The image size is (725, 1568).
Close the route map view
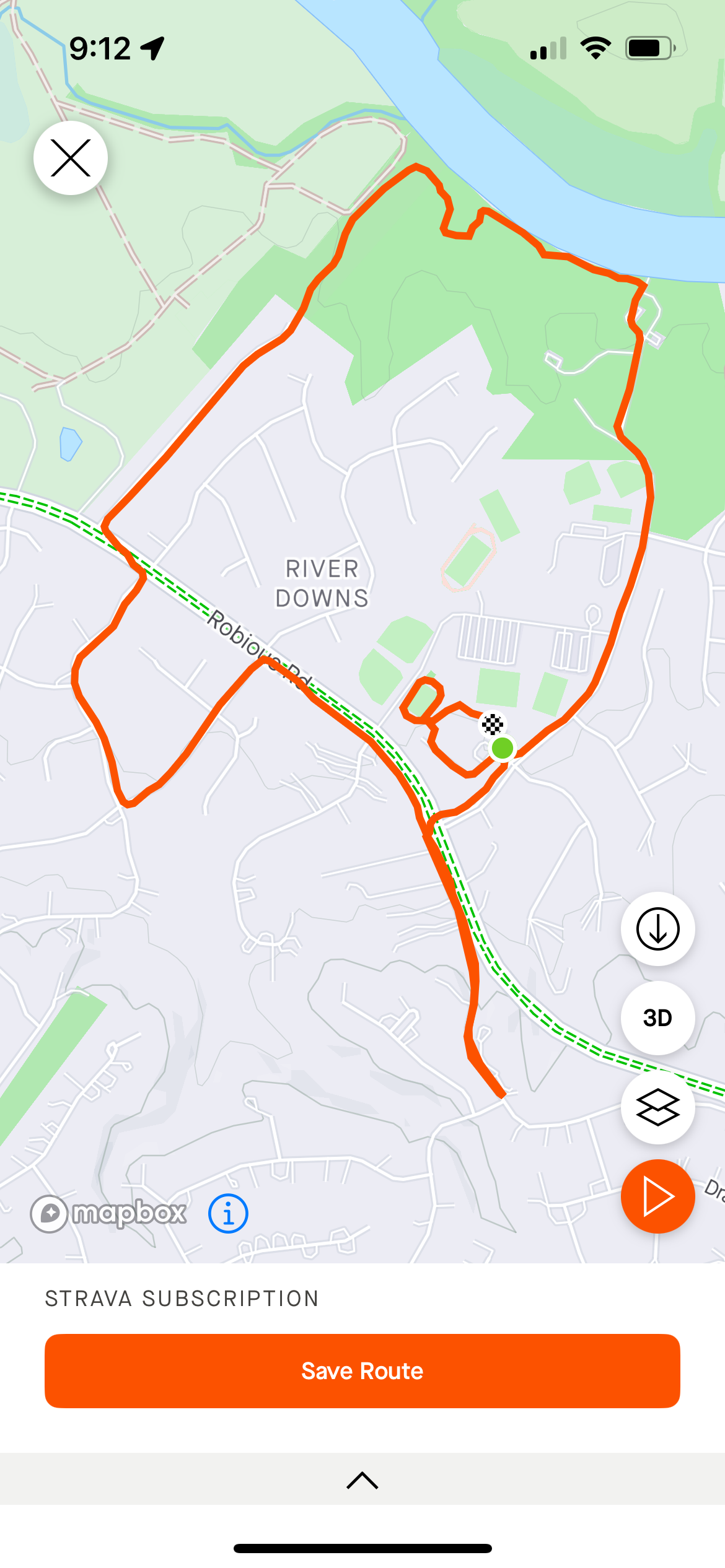pyautogui.click(x=71, y=158)
